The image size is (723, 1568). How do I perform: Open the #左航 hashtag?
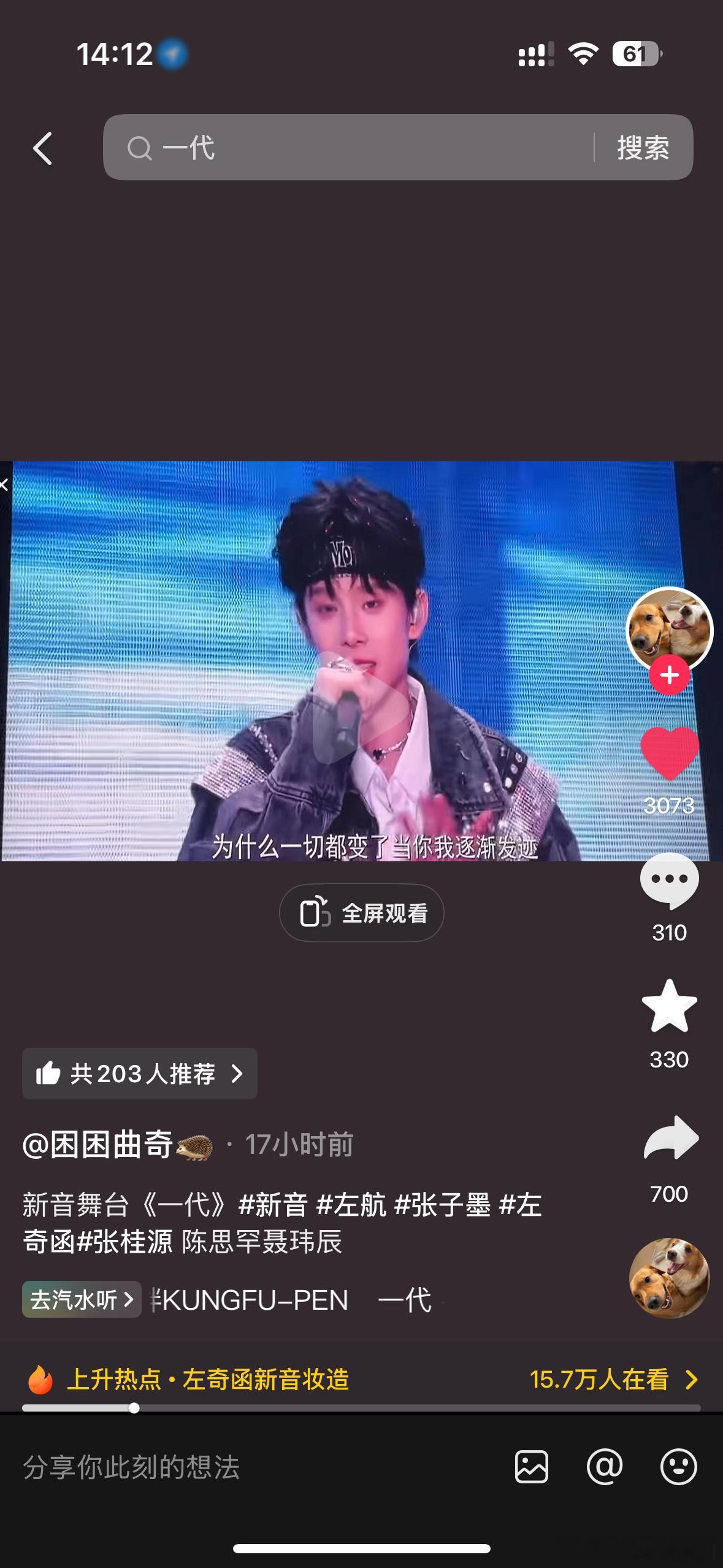click(x=351, y=1204)
